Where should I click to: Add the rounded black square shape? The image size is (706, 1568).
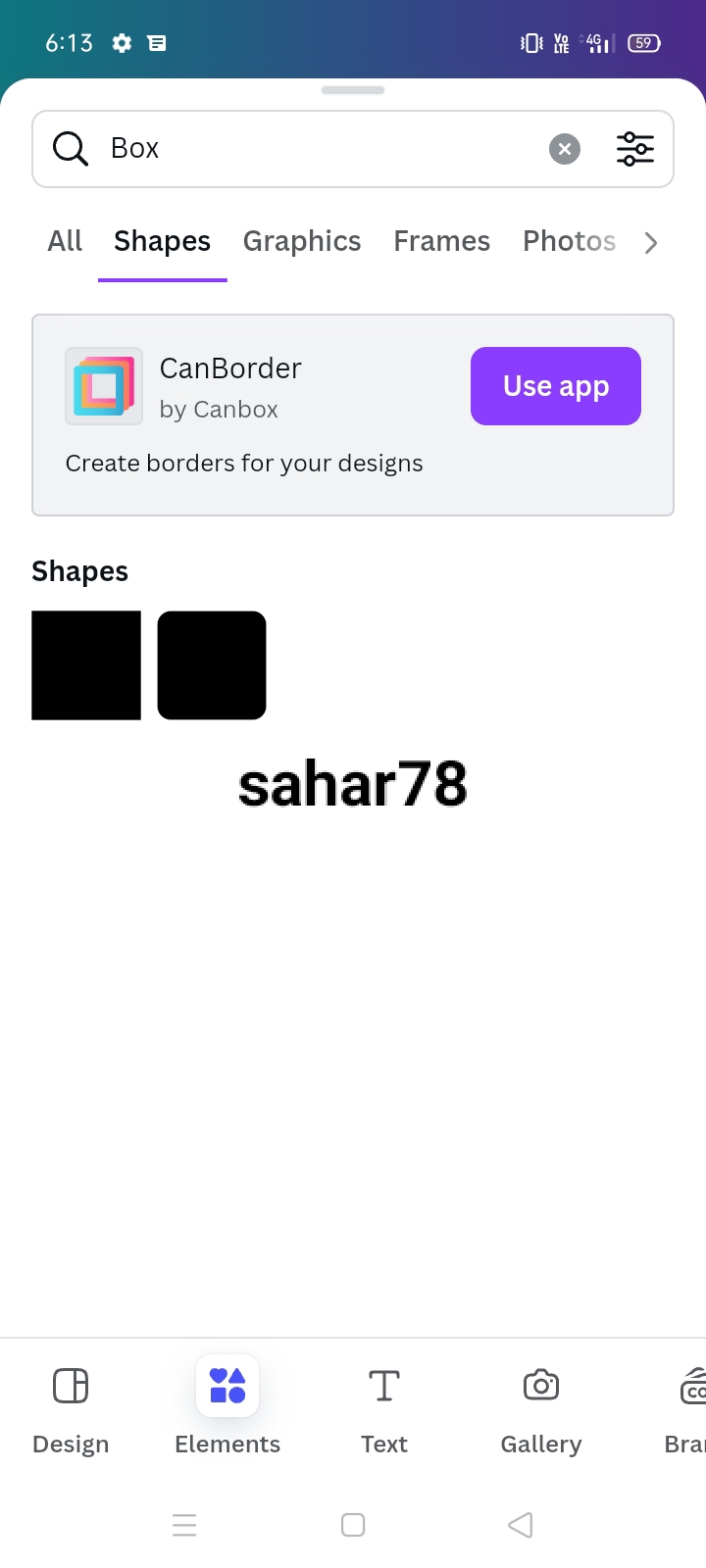coord(212,665)
